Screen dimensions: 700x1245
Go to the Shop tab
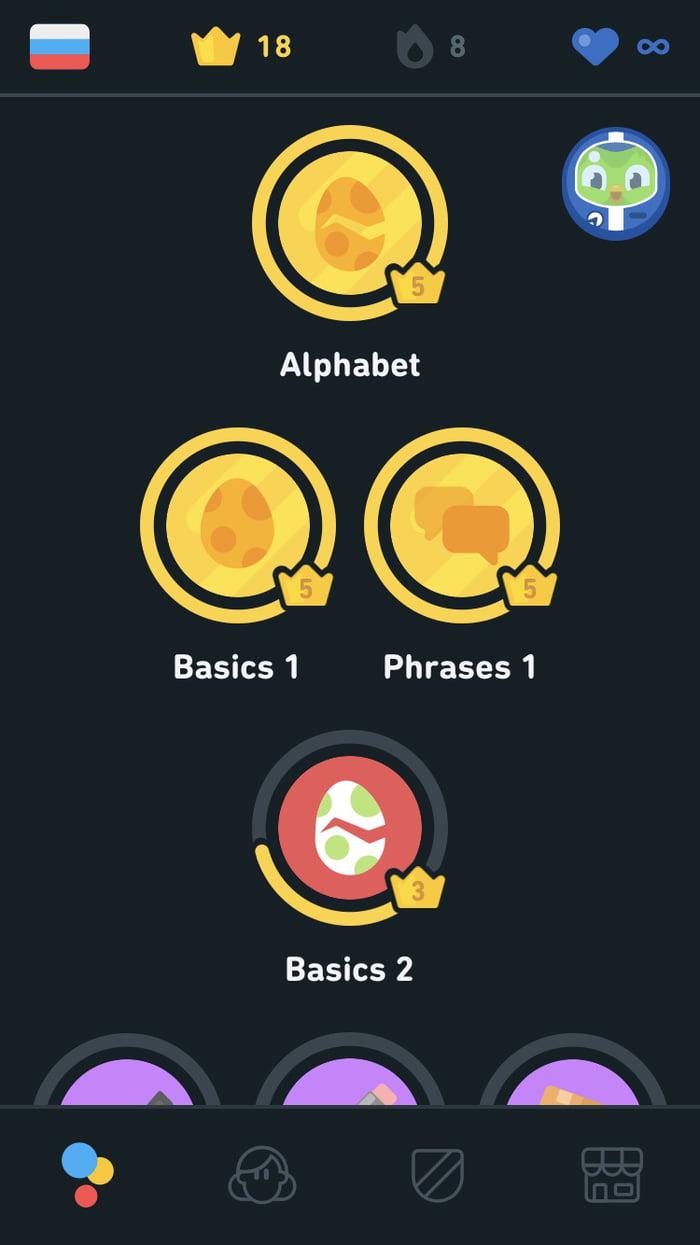[x=612, y=1175]
